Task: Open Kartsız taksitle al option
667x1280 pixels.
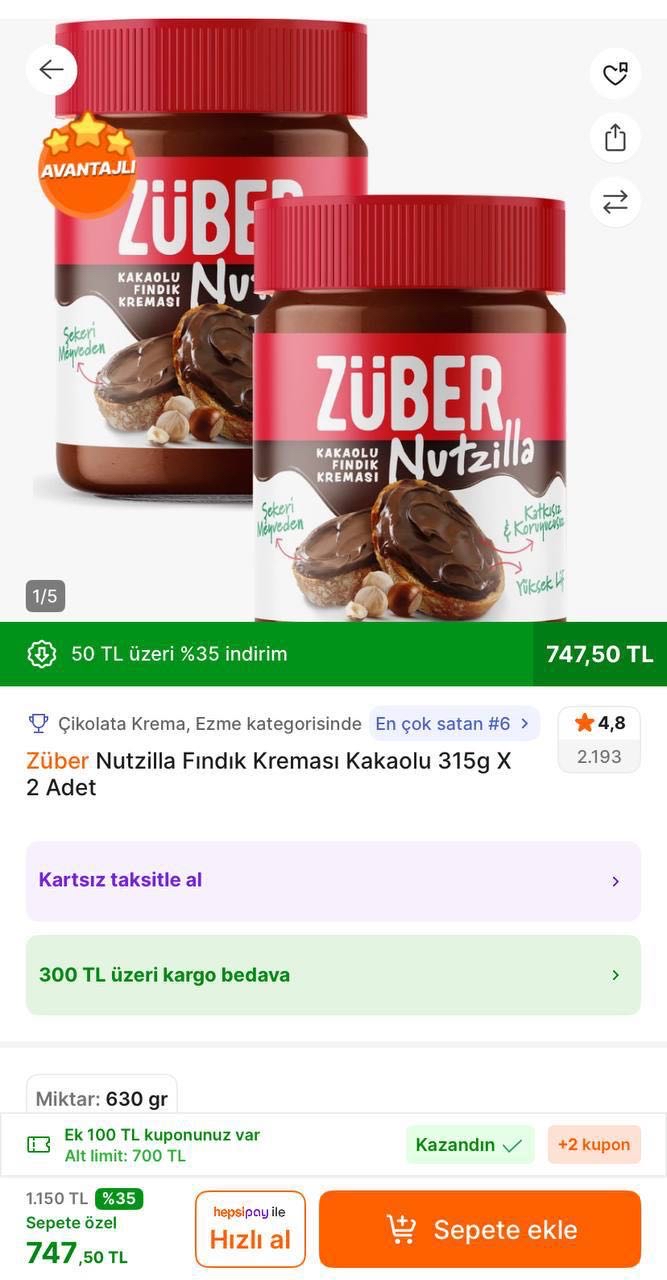Action: coord(333,881)
